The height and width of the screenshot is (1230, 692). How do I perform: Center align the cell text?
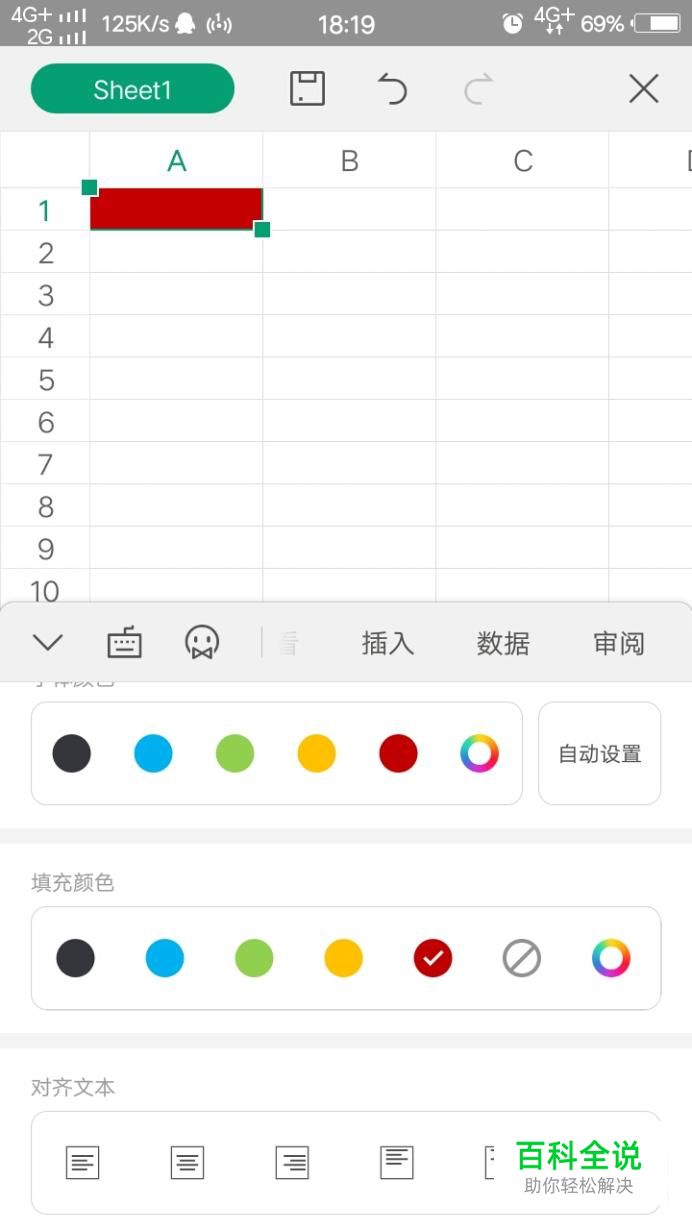[187, 1162]
